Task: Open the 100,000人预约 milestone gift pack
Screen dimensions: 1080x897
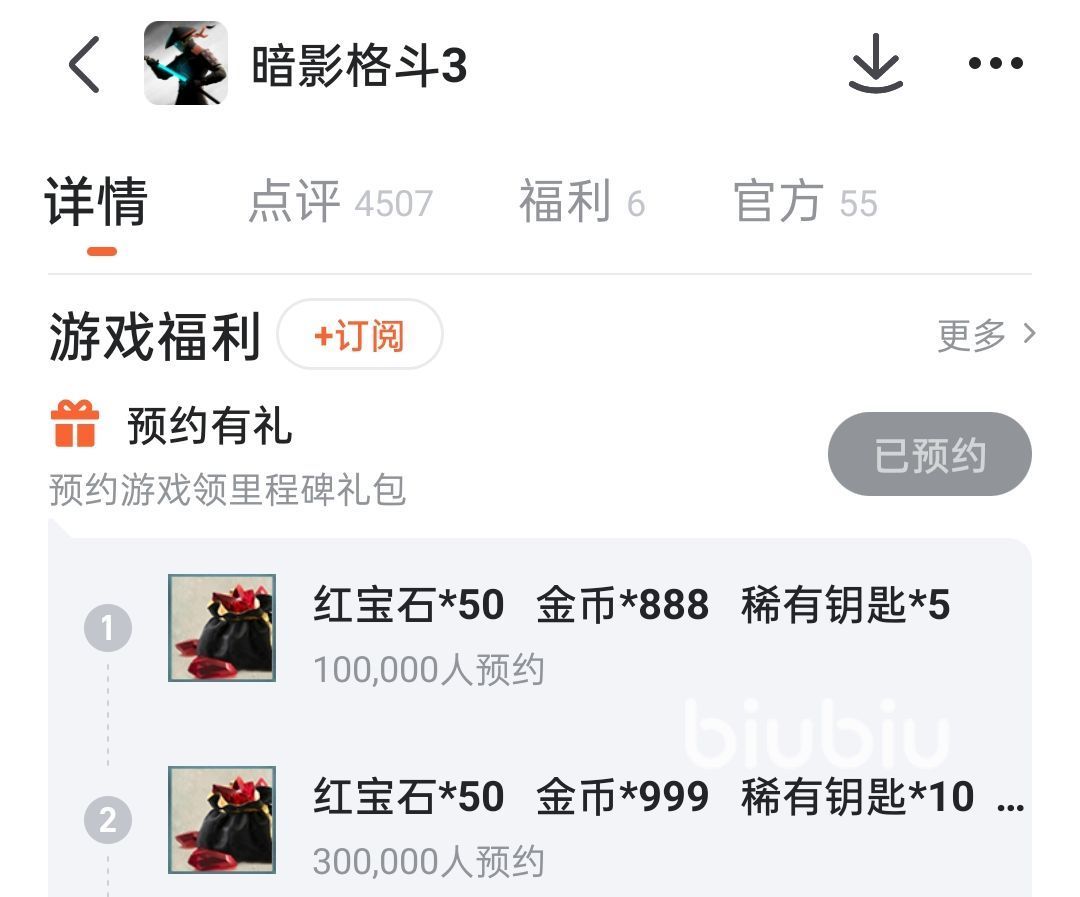Action: [630, 629]
